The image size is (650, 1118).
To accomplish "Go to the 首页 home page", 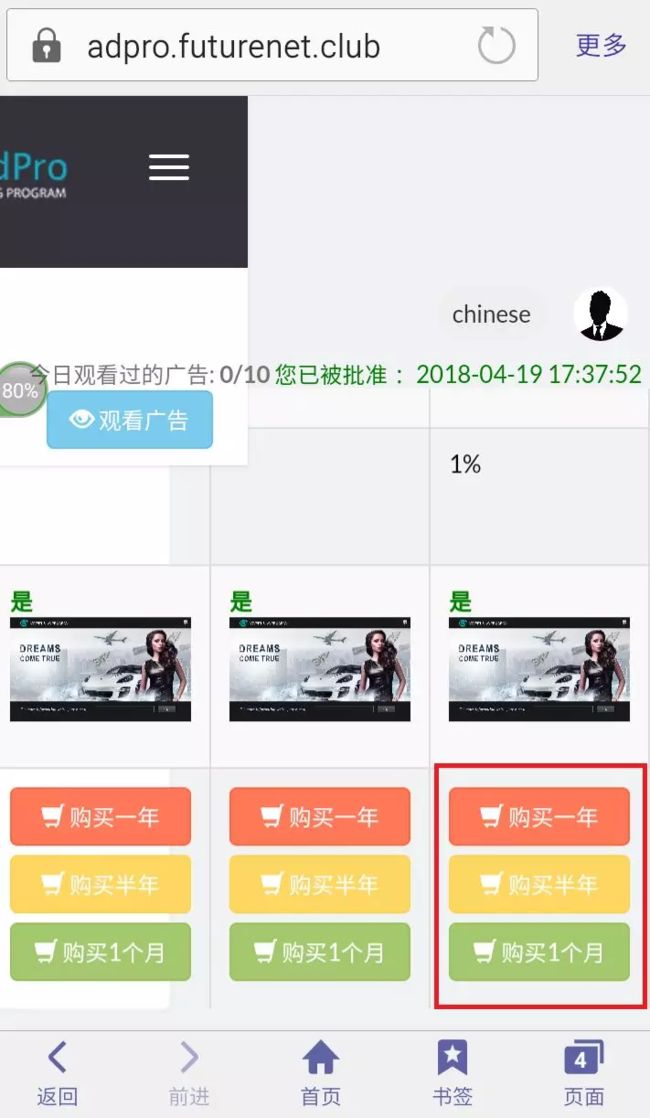I will pyautogui.click(x=321, y=1074).
